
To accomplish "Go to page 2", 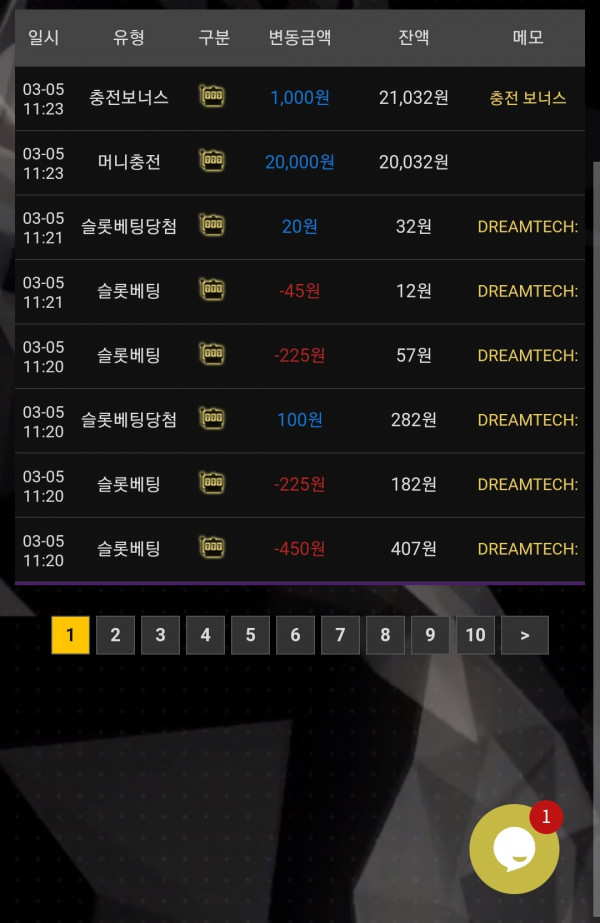I will [x=115, y=635].
